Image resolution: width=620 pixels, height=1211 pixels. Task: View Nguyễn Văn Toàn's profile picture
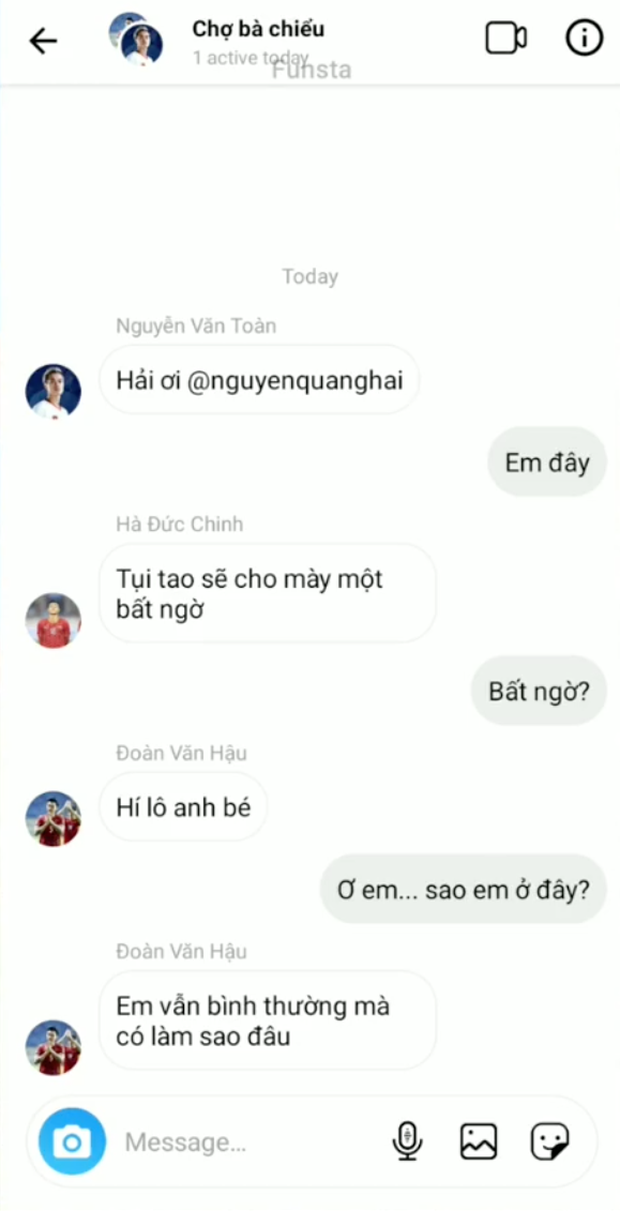[x=53, y=391]
